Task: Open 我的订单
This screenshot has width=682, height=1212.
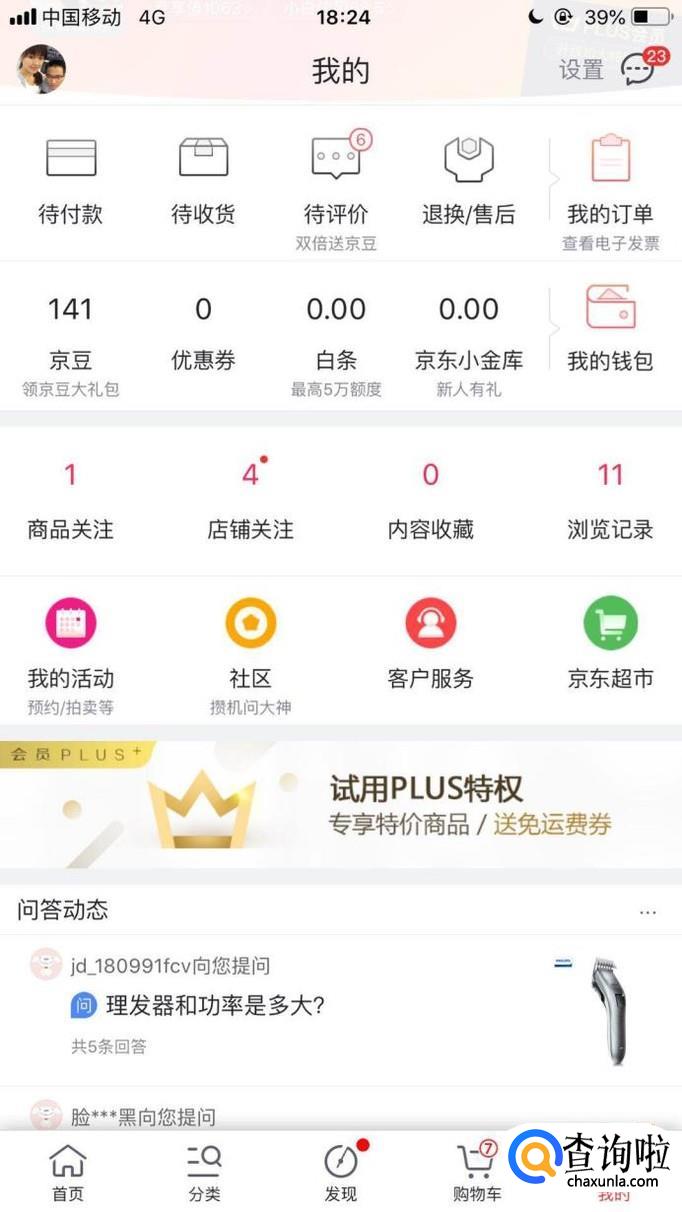Action: pyautogui.click(x=610, y=182)
